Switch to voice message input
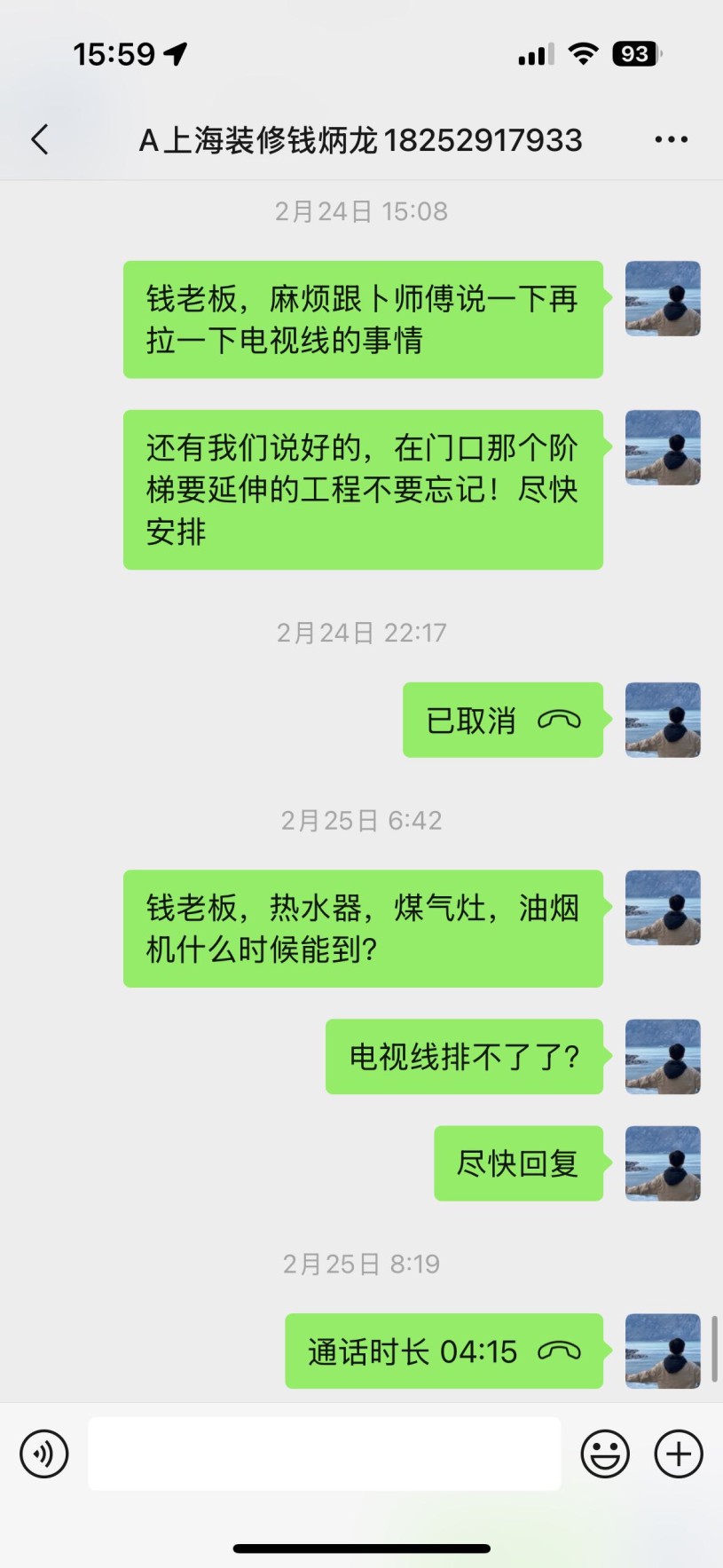723x1568 pixels. tap(44, 1454)
